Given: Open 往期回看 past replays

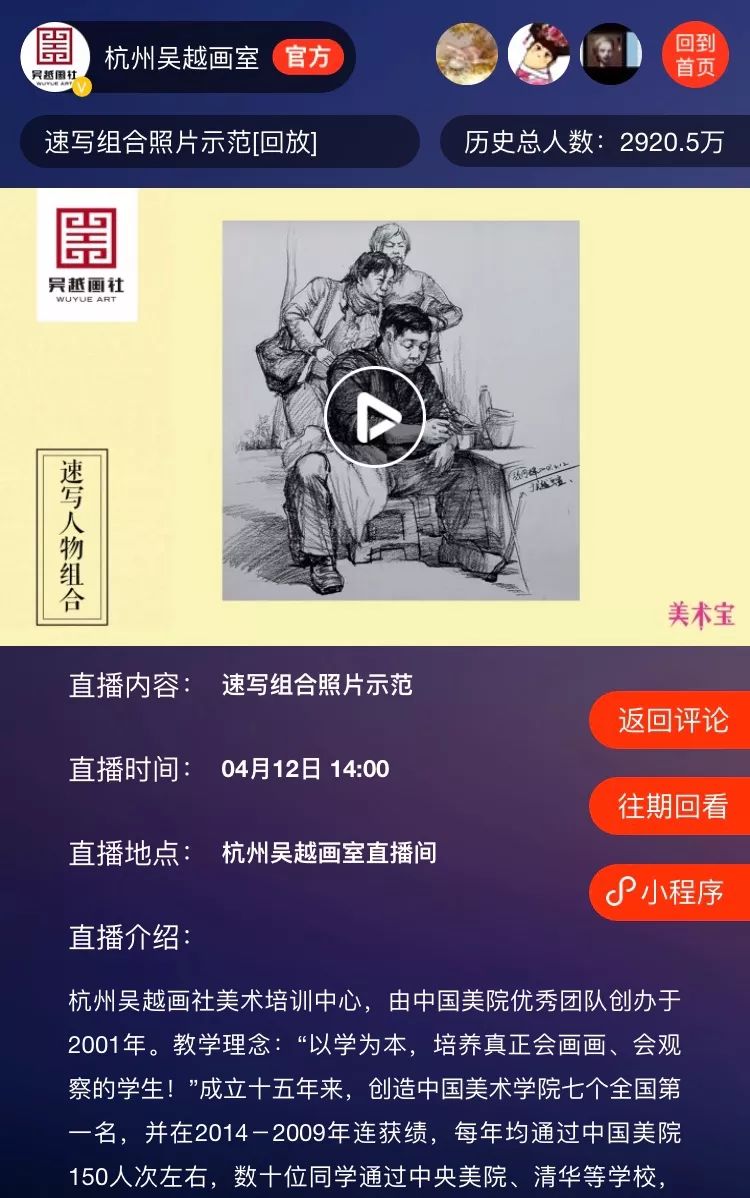Looking at the screenshot, I should tap(672, 806).
